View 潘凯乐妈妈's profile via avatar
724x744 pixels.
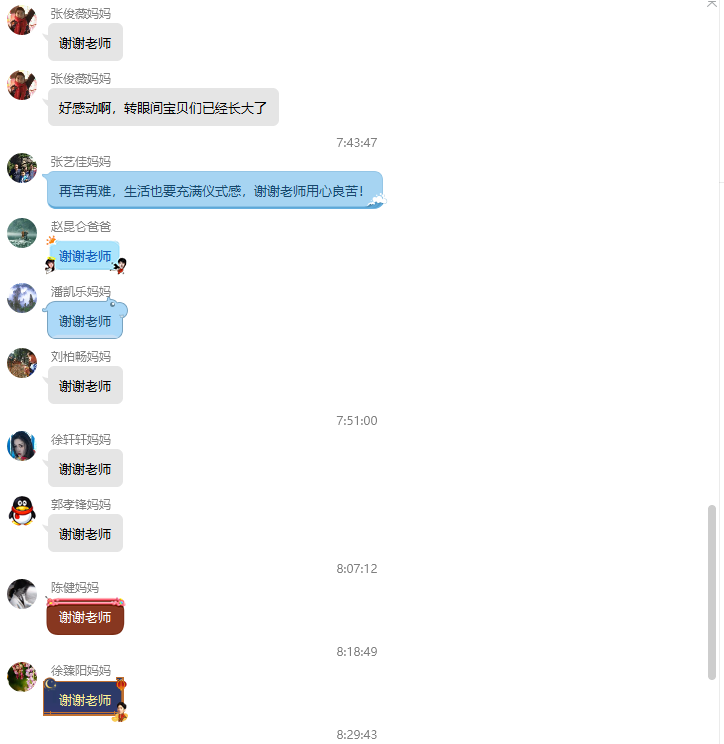(x=22, y=298)
